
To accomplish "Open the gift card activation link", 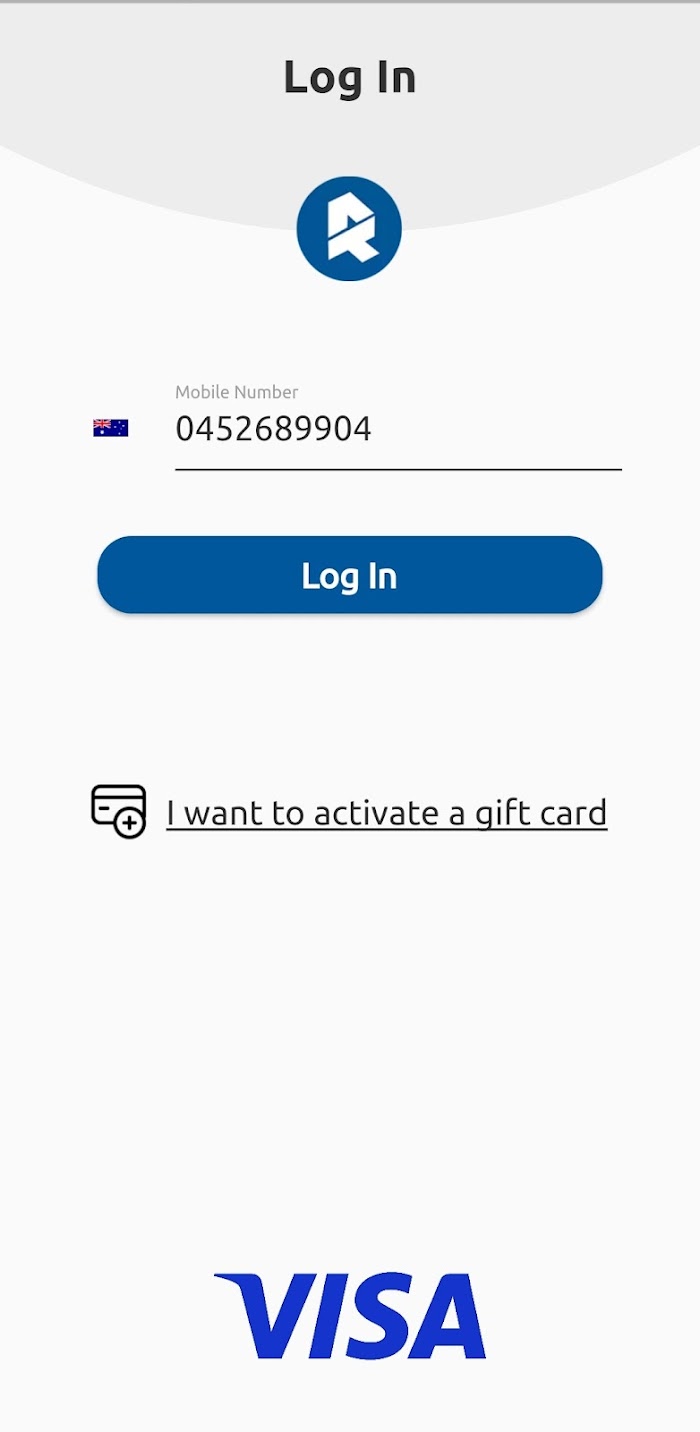I will (x=386, y=812).
